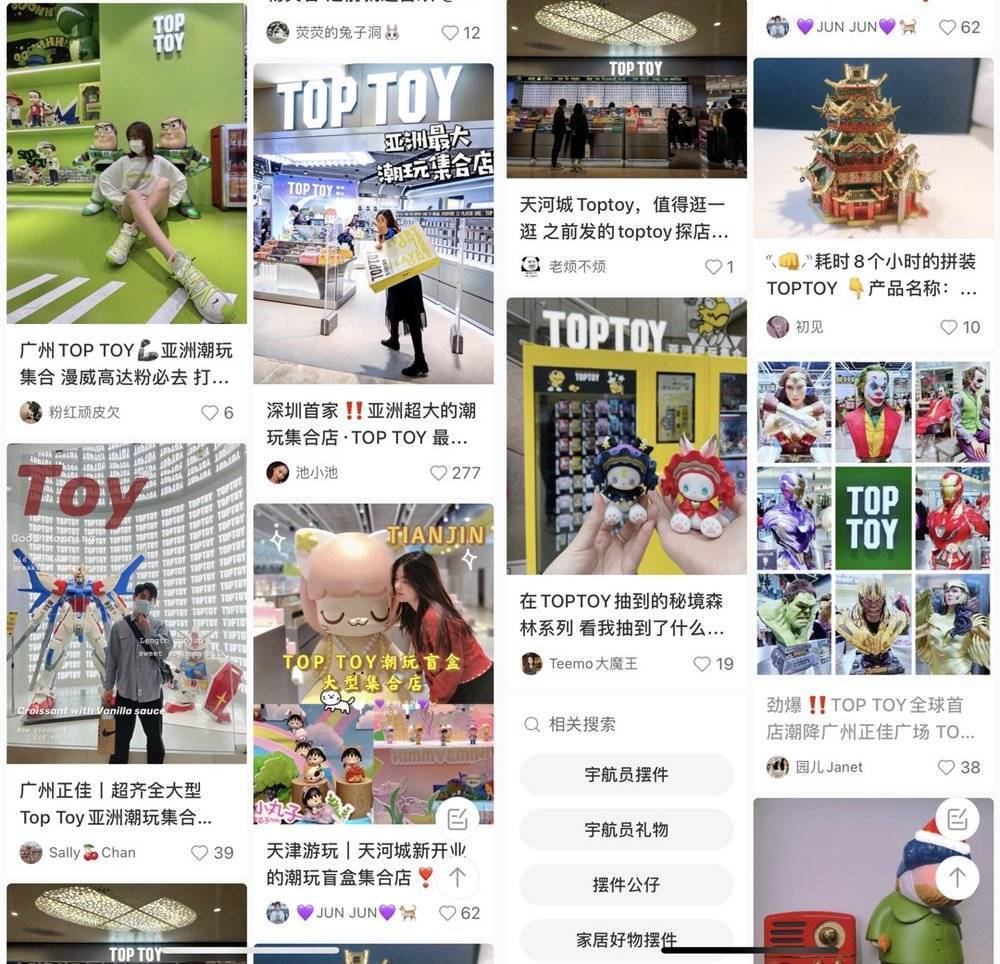This screenshot has height=964, width=1000.
Task: Like Teemo大魔王's post
Action: (702, 664)
